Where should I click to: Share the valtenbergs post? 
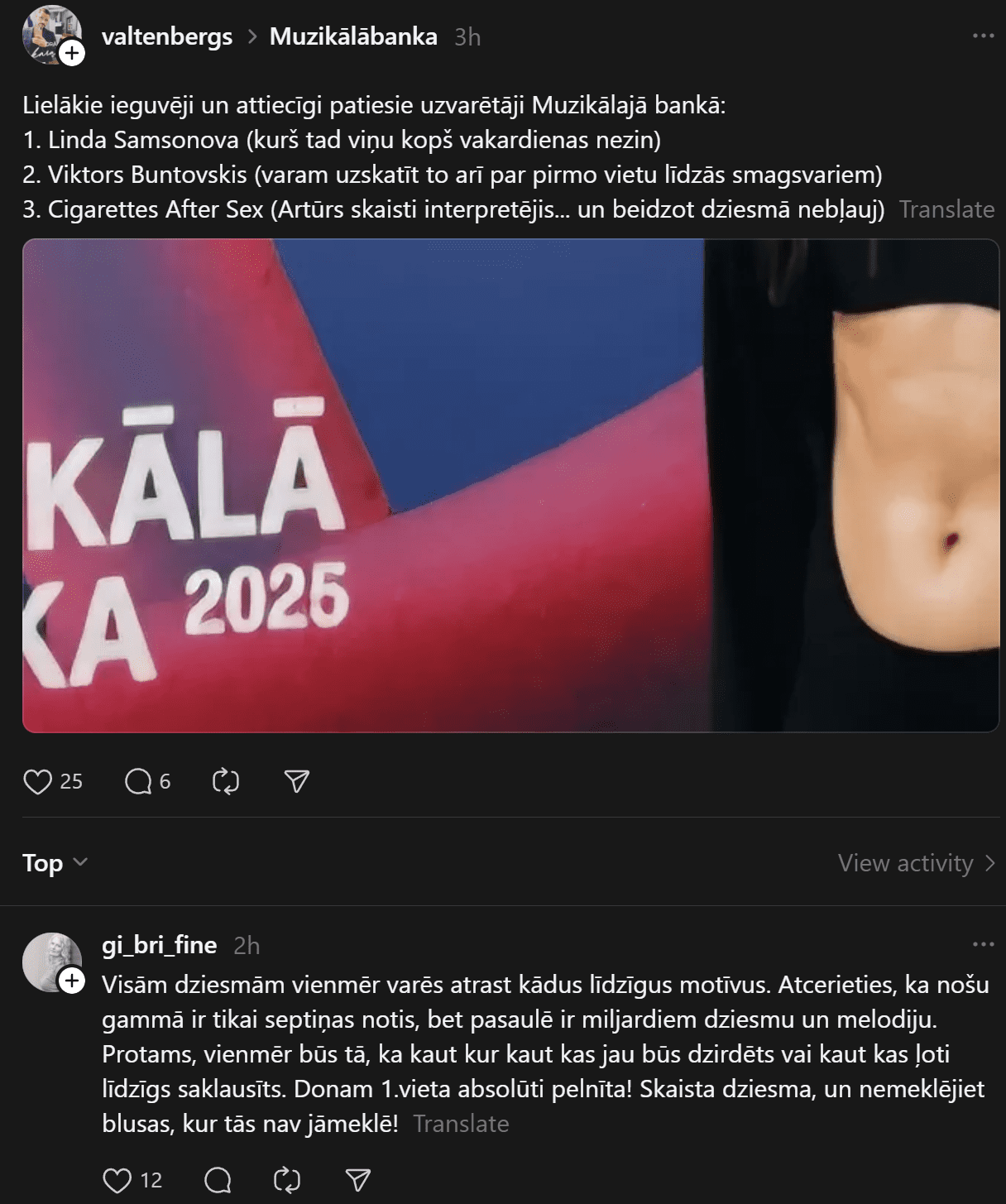(296, 781)
